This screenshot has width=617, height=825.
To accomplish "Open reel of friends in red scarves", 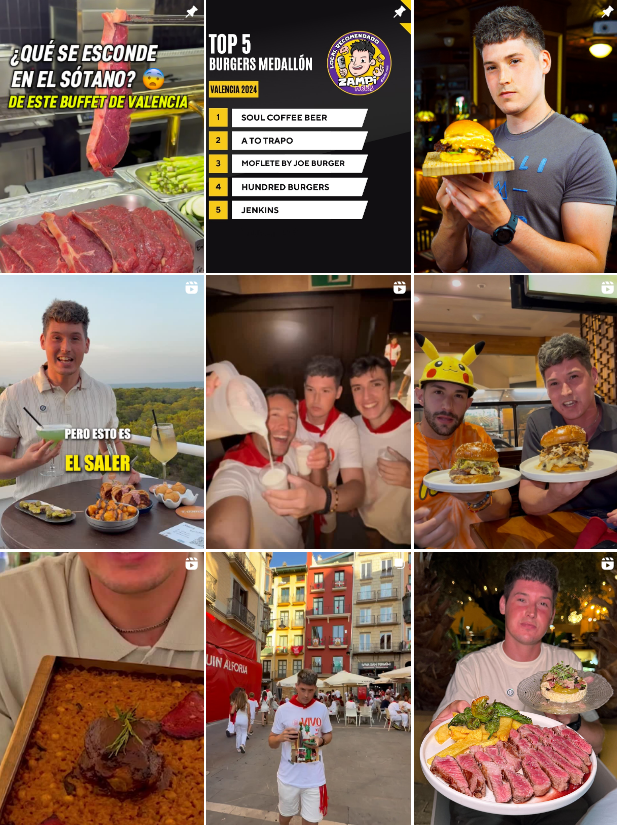I will [x=308, y=412].
